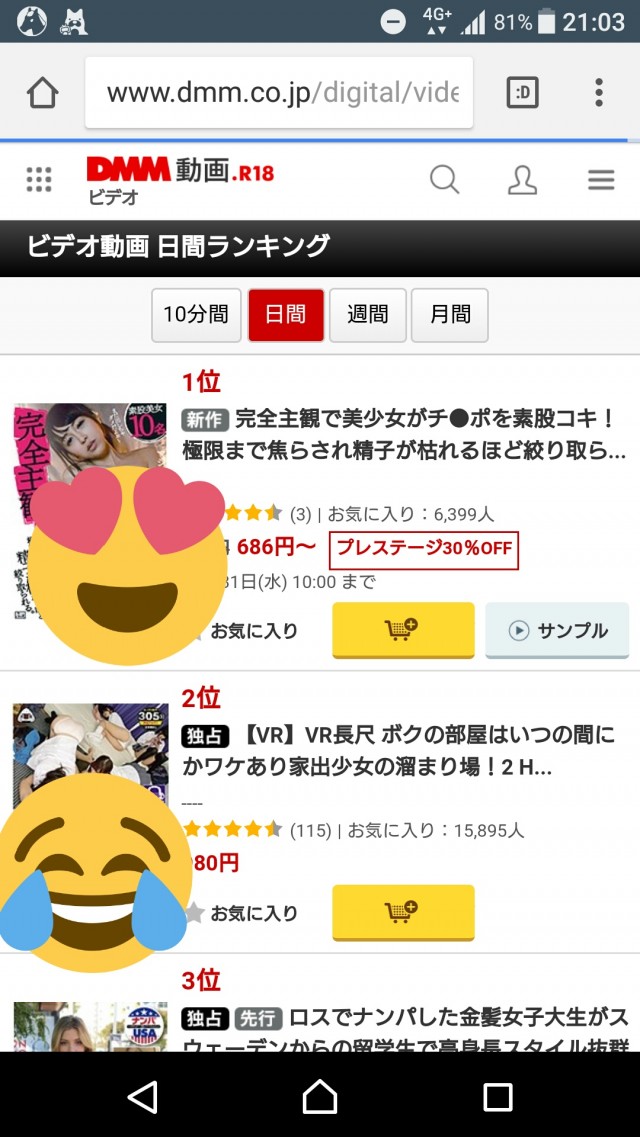
Task: Open the services grid menu
Action: click(x=39, y=180)
